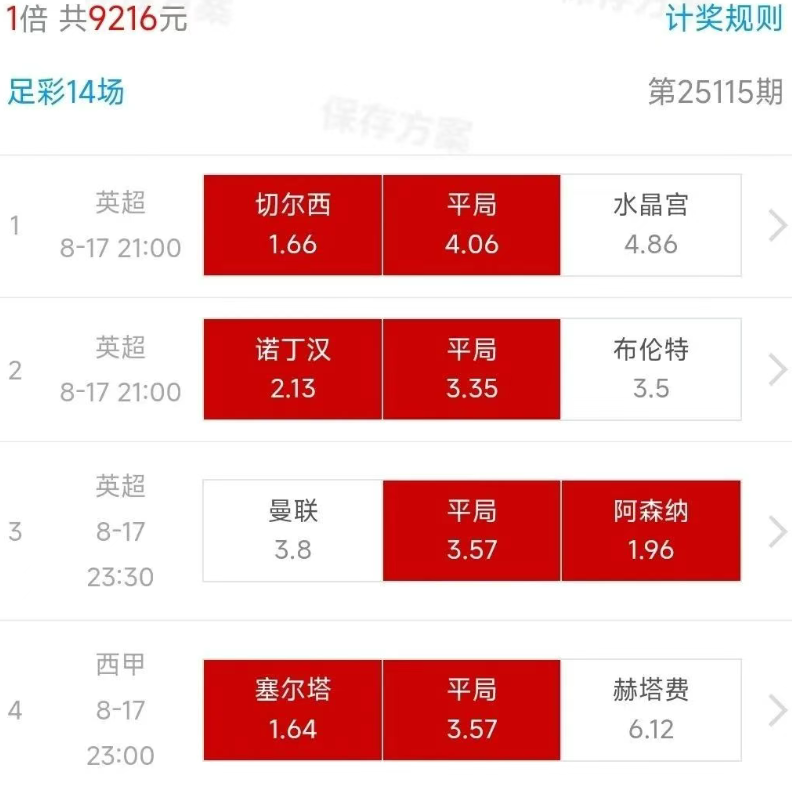Toggle 平局 draw for 诺丁汉 vs 布伦特
The image size is (792, 787).
pos(471,369)
